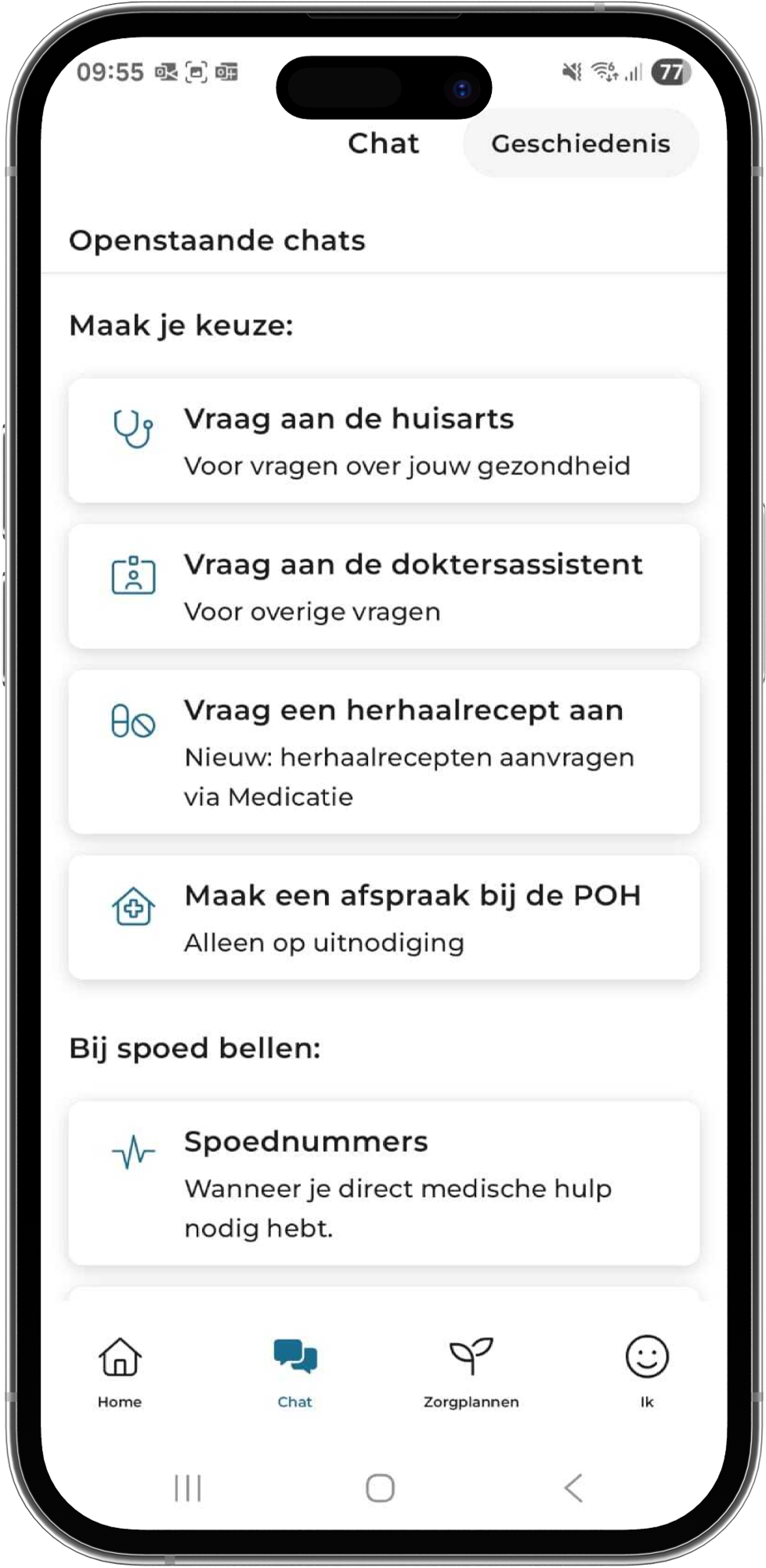Choose Vraag een herhaalrecept aan
This screenshot has height=1568, width=766.
(383, 751)
